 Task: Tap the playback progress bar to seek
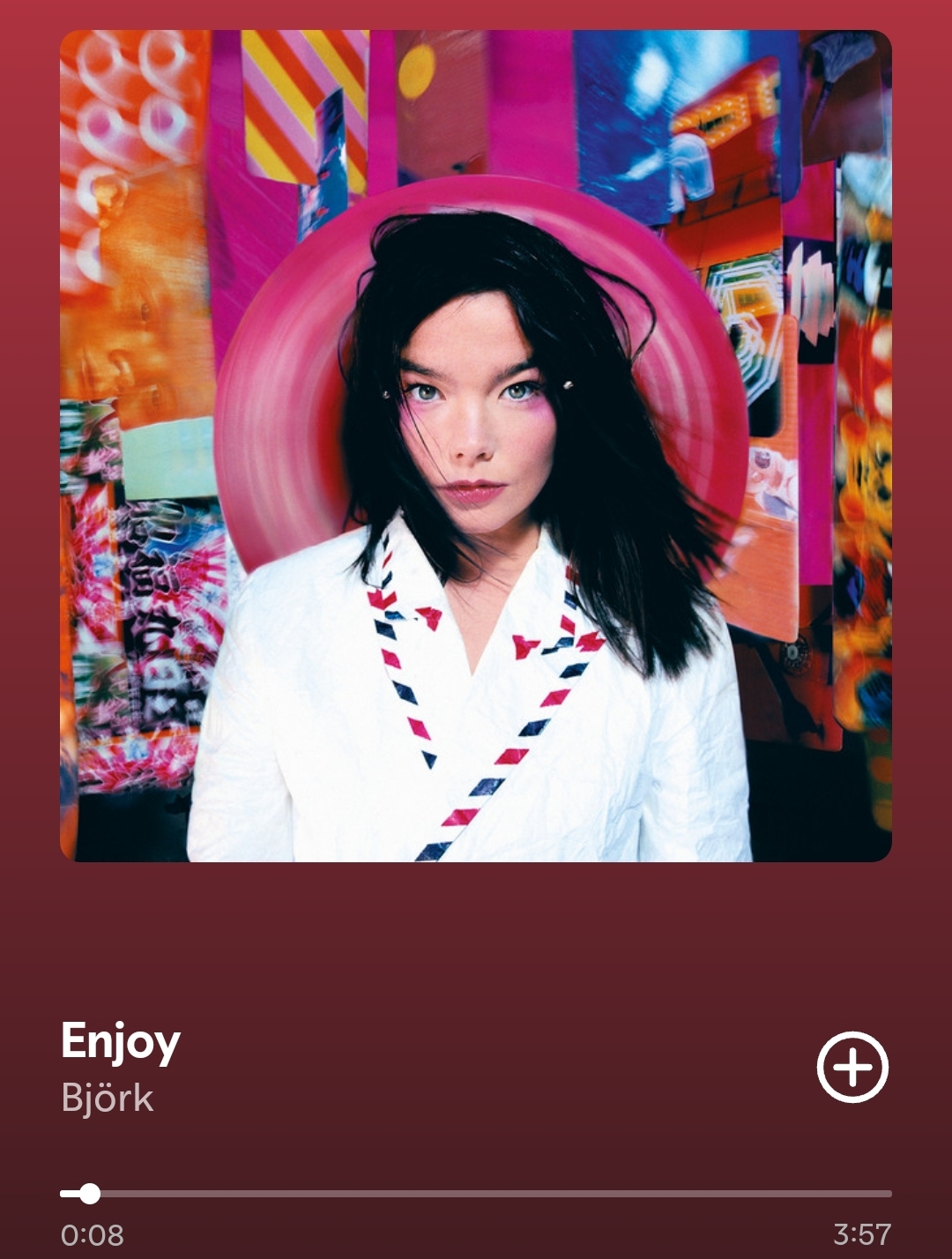tap(476, 1194)
